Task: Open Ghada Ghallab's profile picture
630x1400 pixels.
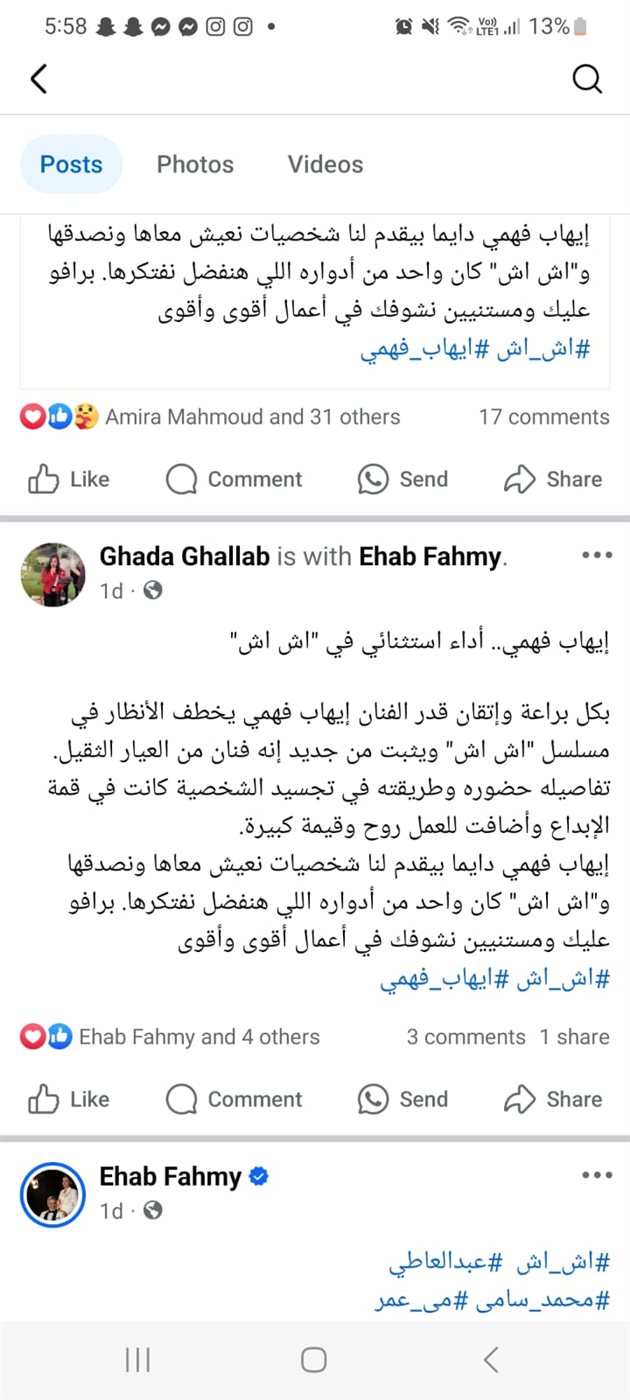Action: pos(53,574)
